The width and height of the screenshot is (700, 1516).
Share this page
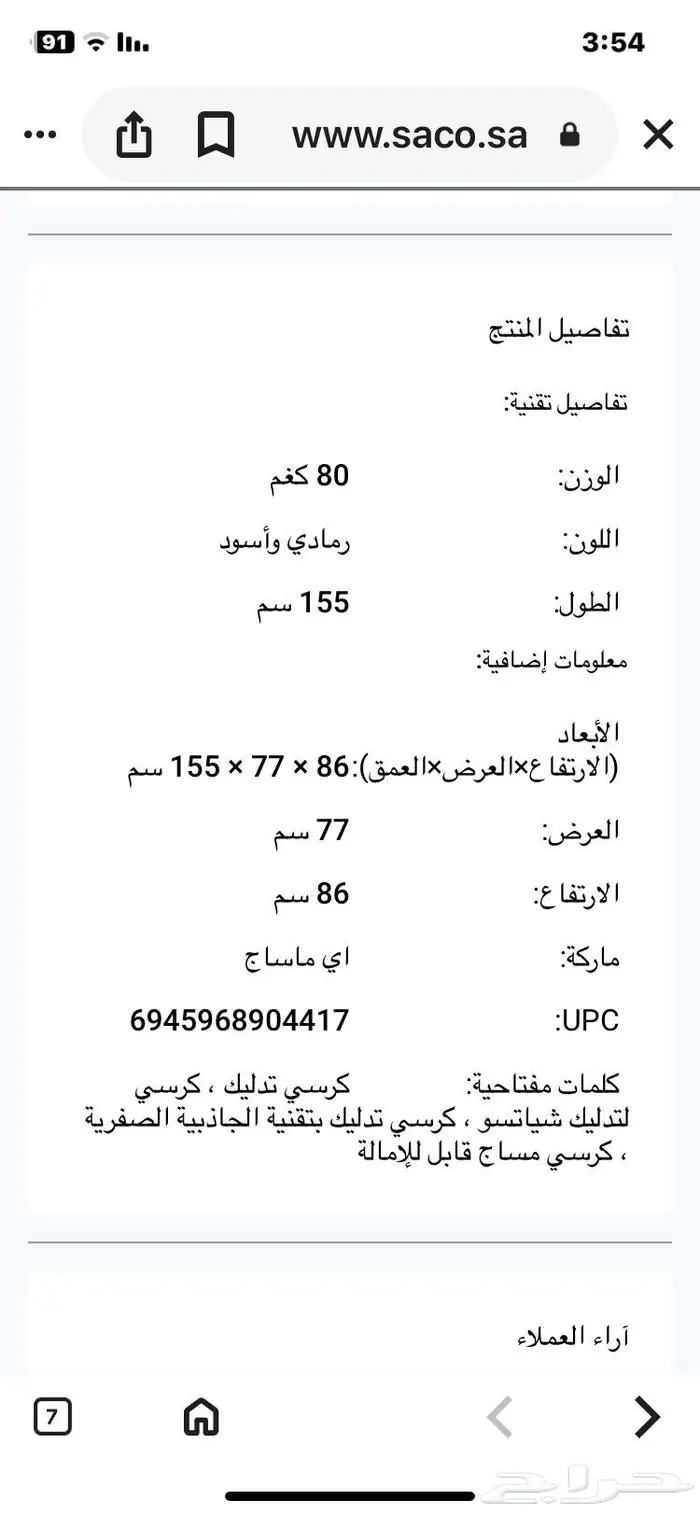(133, 134)
